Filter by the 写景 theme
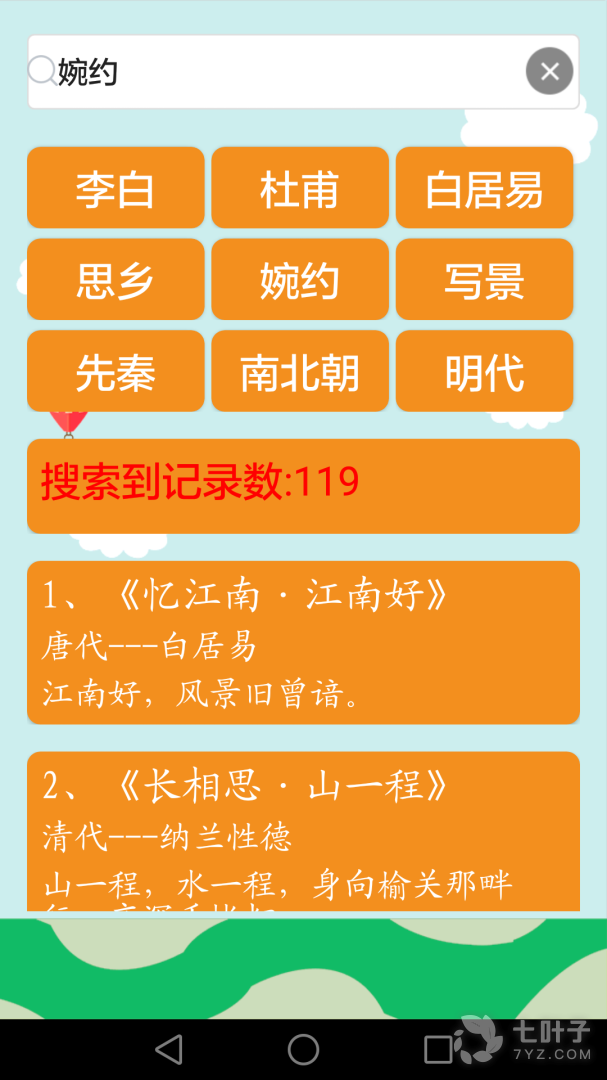Viewport: 607px width, 1080px height. pyautogui.click(x=484, y=280)
